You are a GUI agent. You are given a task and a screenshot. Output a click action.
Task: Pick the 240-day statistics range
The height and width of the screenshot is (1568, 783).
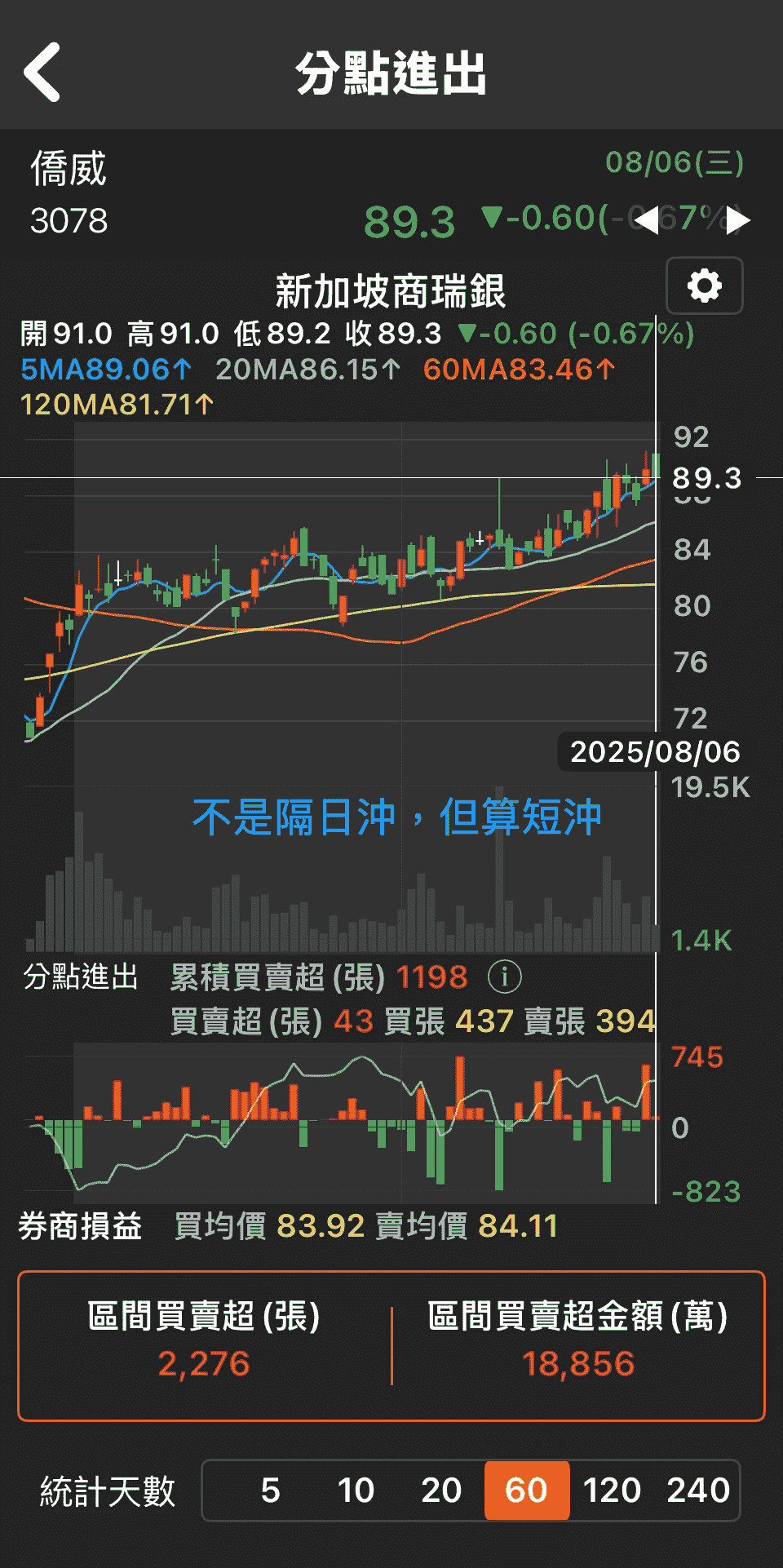click(x=697, y=1490)
